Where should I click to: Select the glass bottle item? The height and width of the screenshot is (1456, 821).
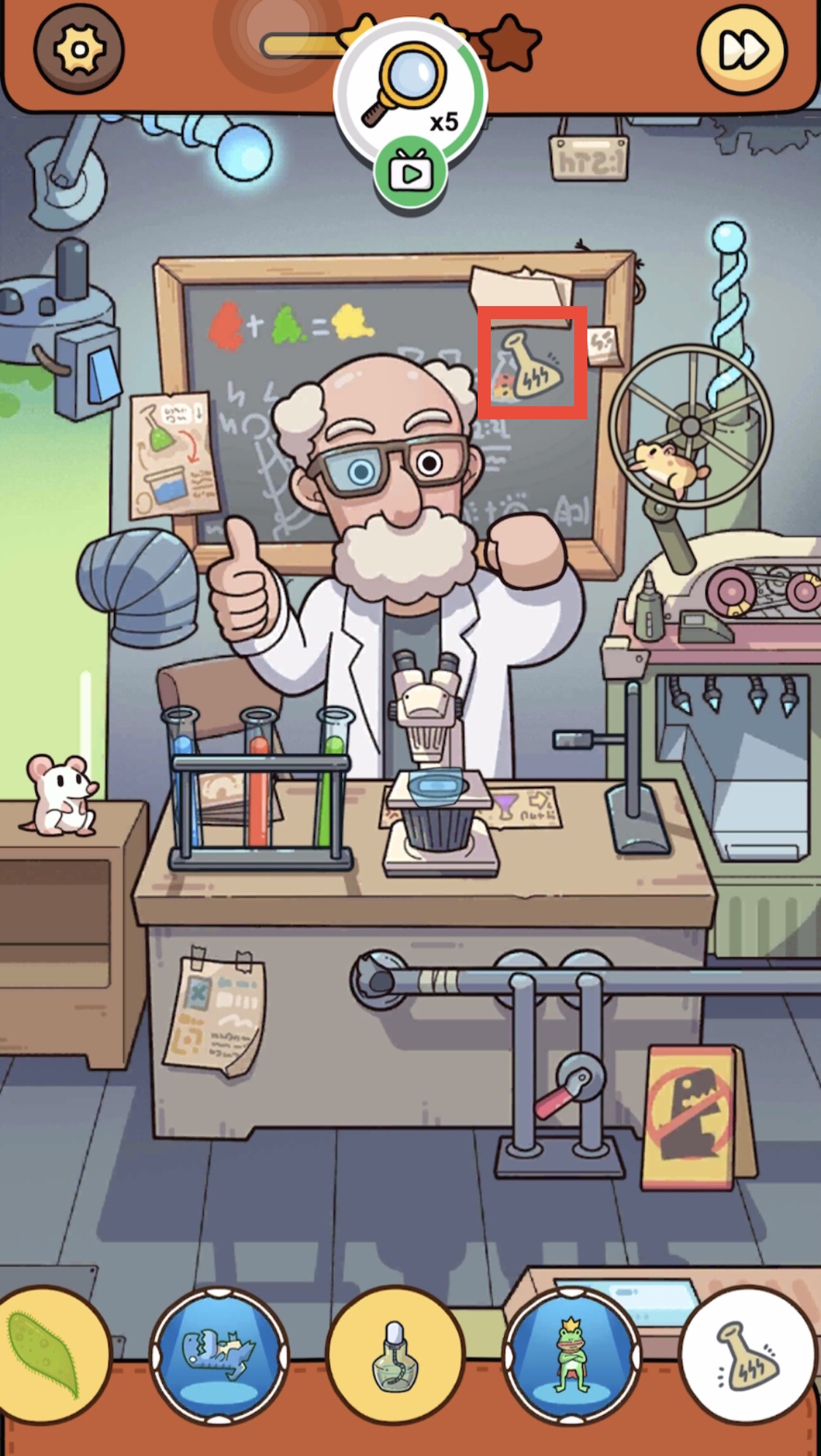(395, 1355)
